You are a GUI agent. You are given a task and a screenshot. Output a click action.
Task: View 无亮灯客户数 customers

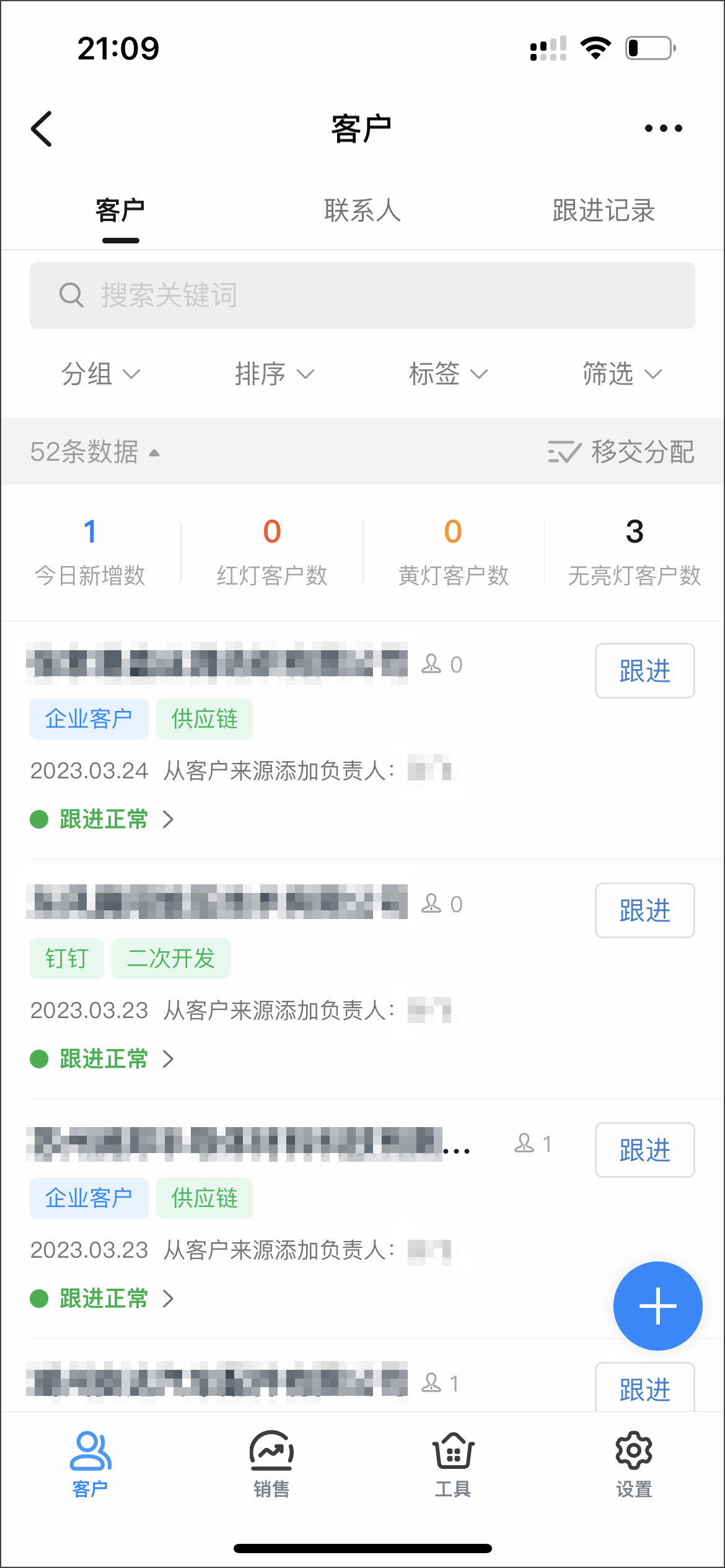635,551
